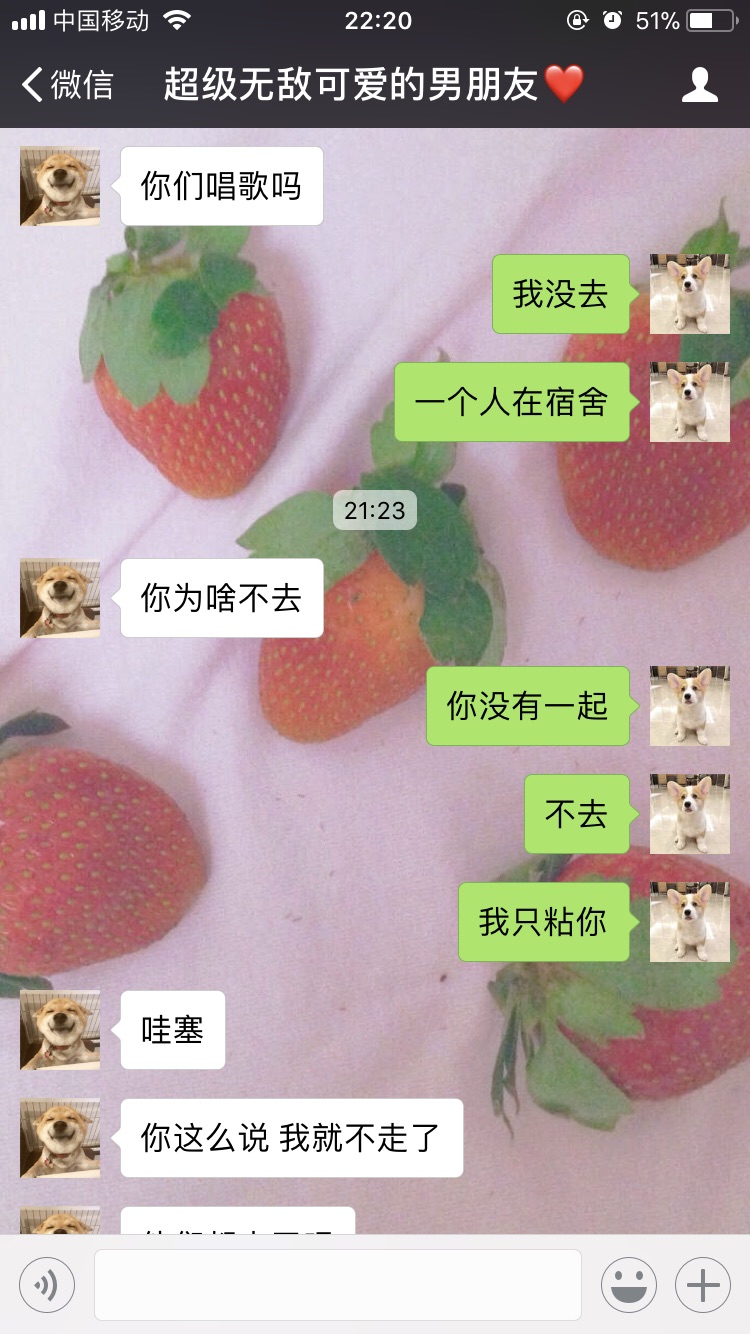Open the emoji sticker panel
750x1334 pixels.
tap(629, 1285)
